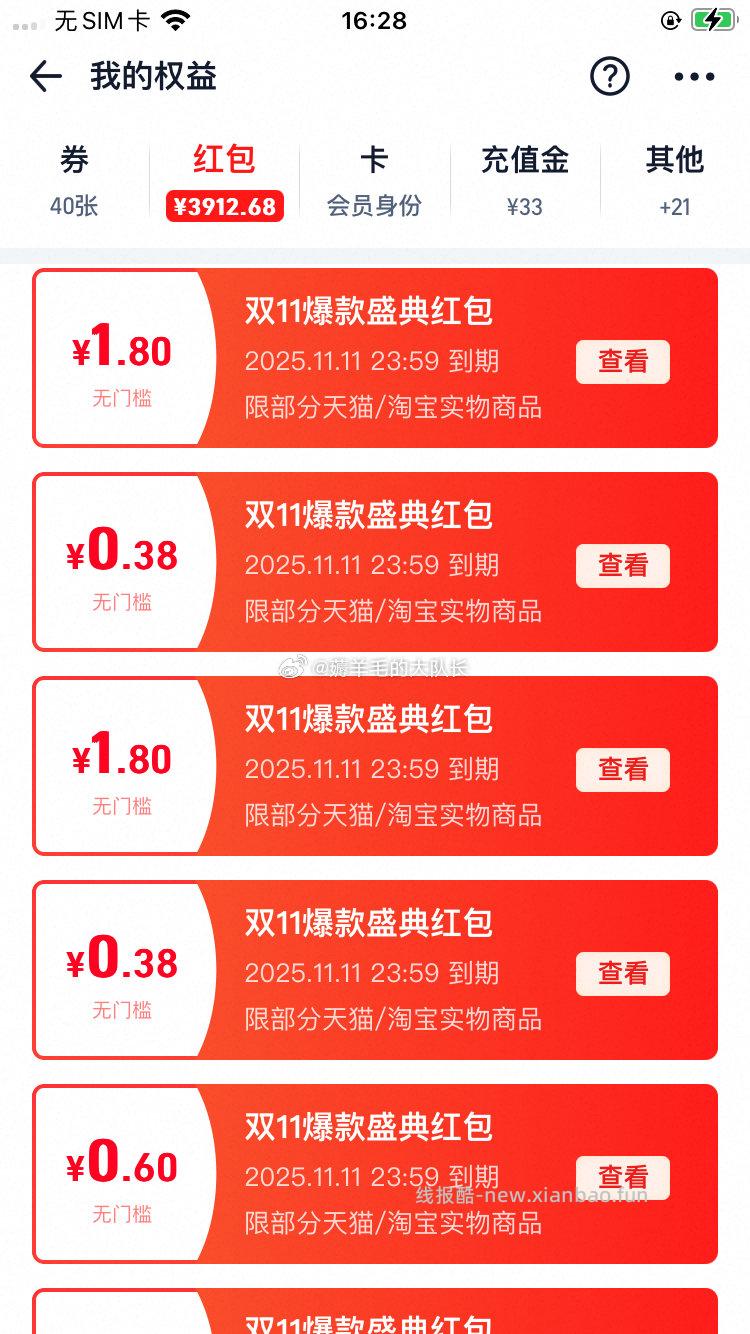Open more options with the ellipsis icon
Viewport: 750px width, 1334px height.
click(x=692, y=77)
